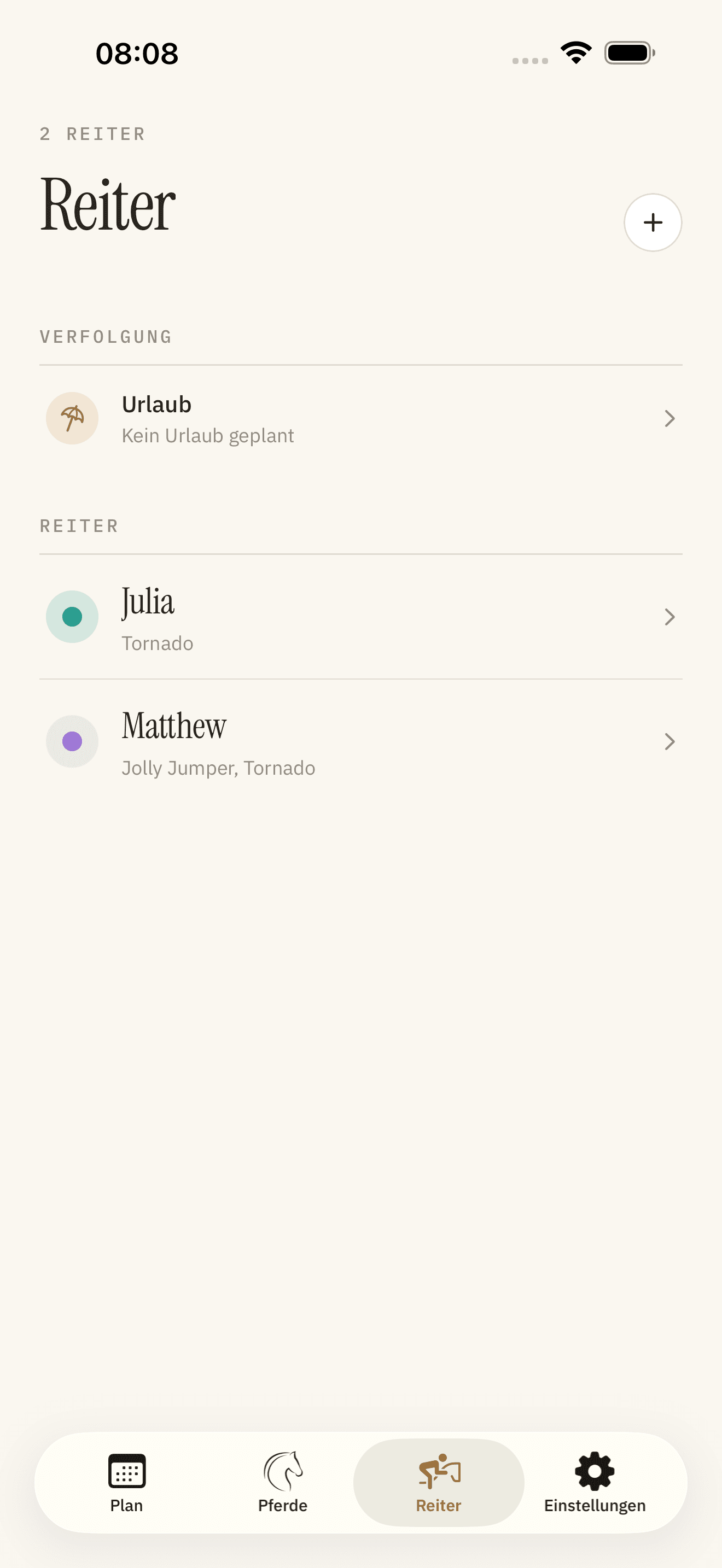Select the Reiter tab
This screenshot has width=722, height=1568.
pos(438,1483)
